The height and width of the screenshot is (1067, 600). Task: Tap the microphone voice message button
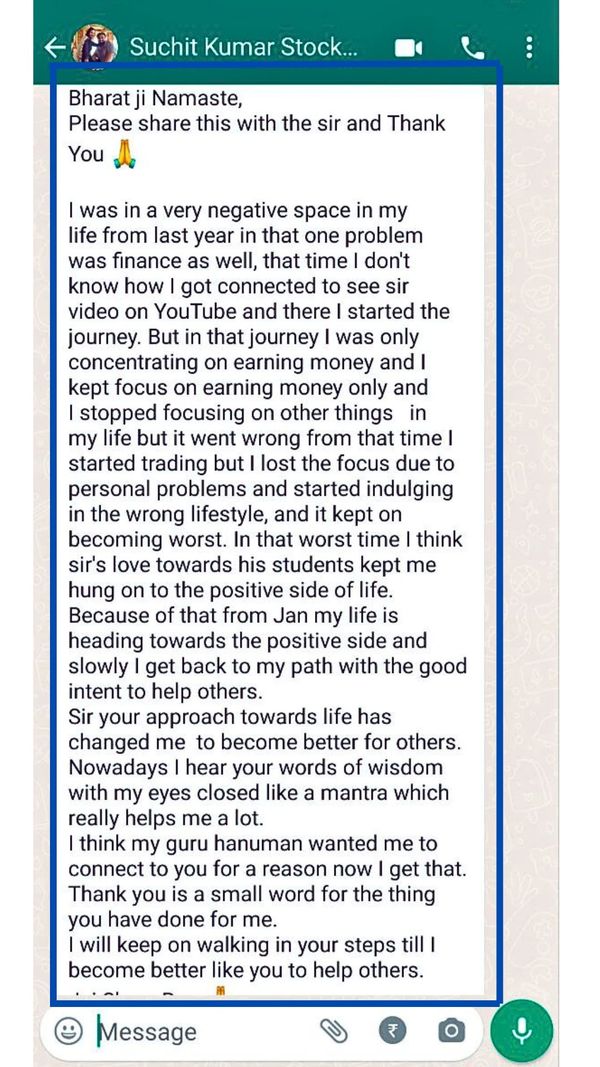point(521,1031)
